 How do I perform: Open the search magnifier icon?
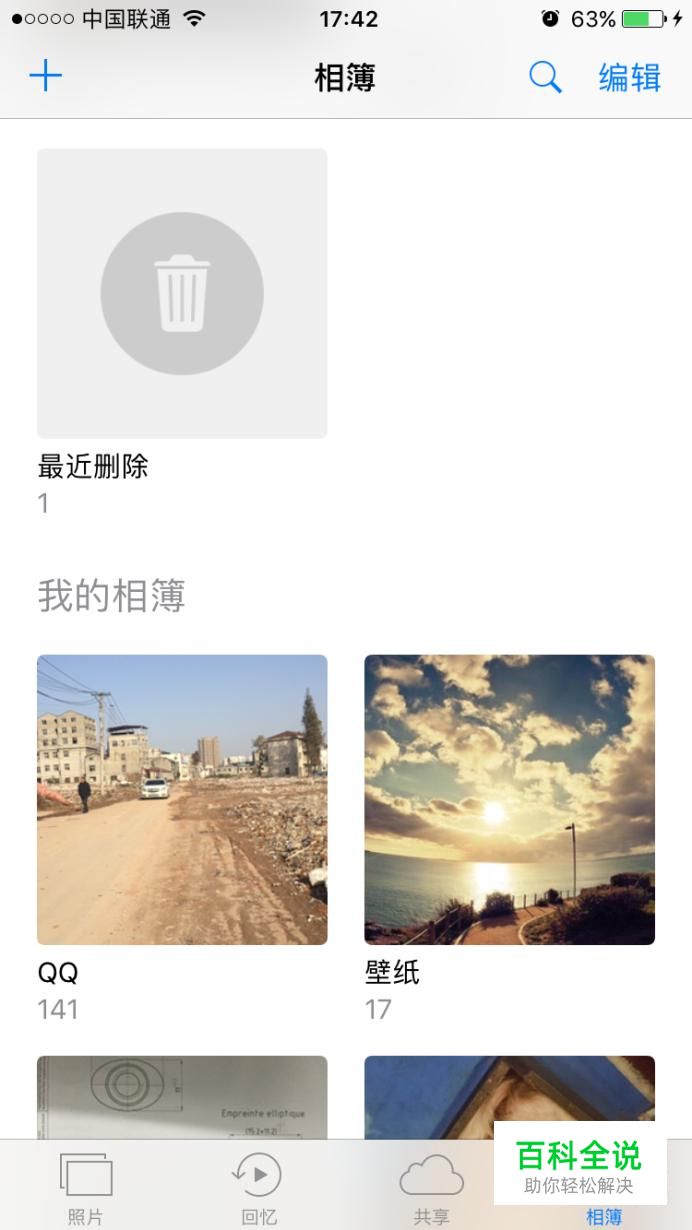[x=545, y=77]
